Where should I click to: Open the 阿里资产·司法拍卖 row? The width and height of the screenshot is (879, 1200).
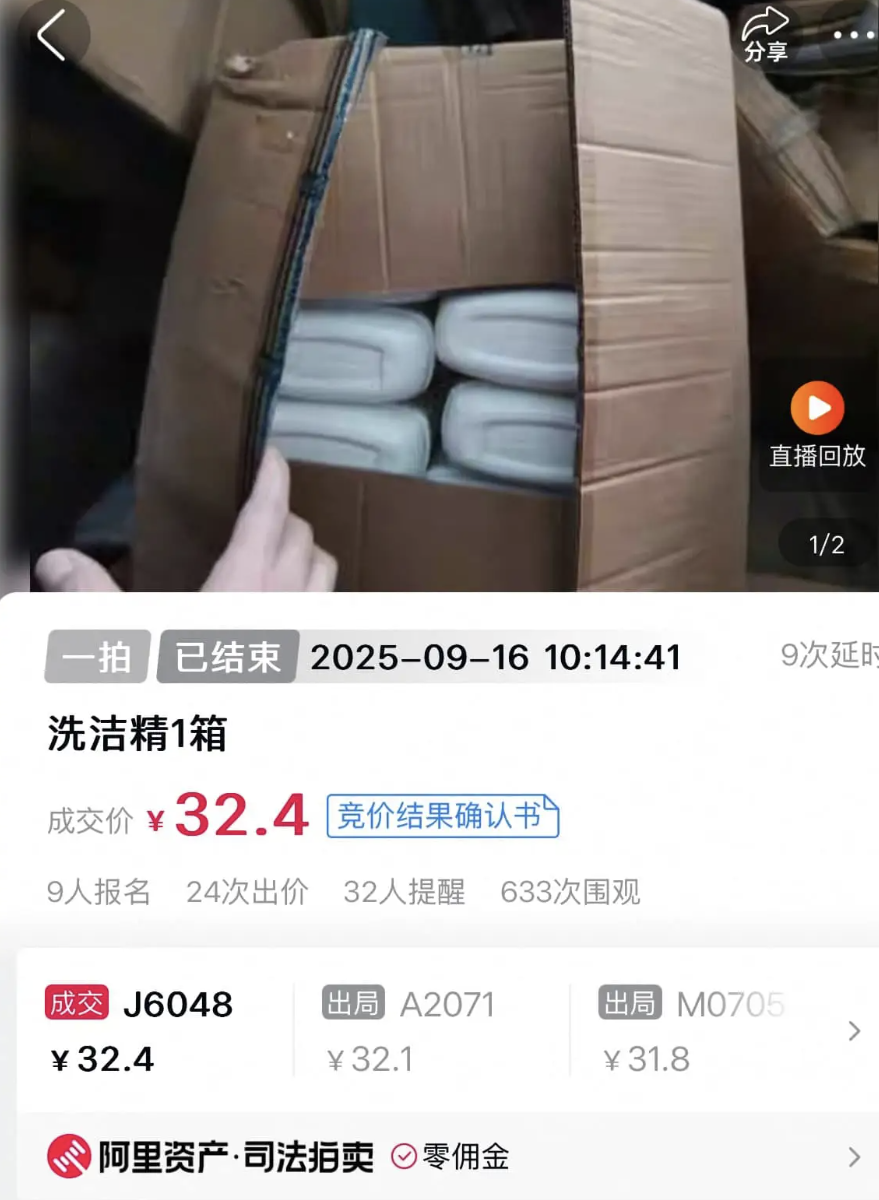tap(440, 1157)
